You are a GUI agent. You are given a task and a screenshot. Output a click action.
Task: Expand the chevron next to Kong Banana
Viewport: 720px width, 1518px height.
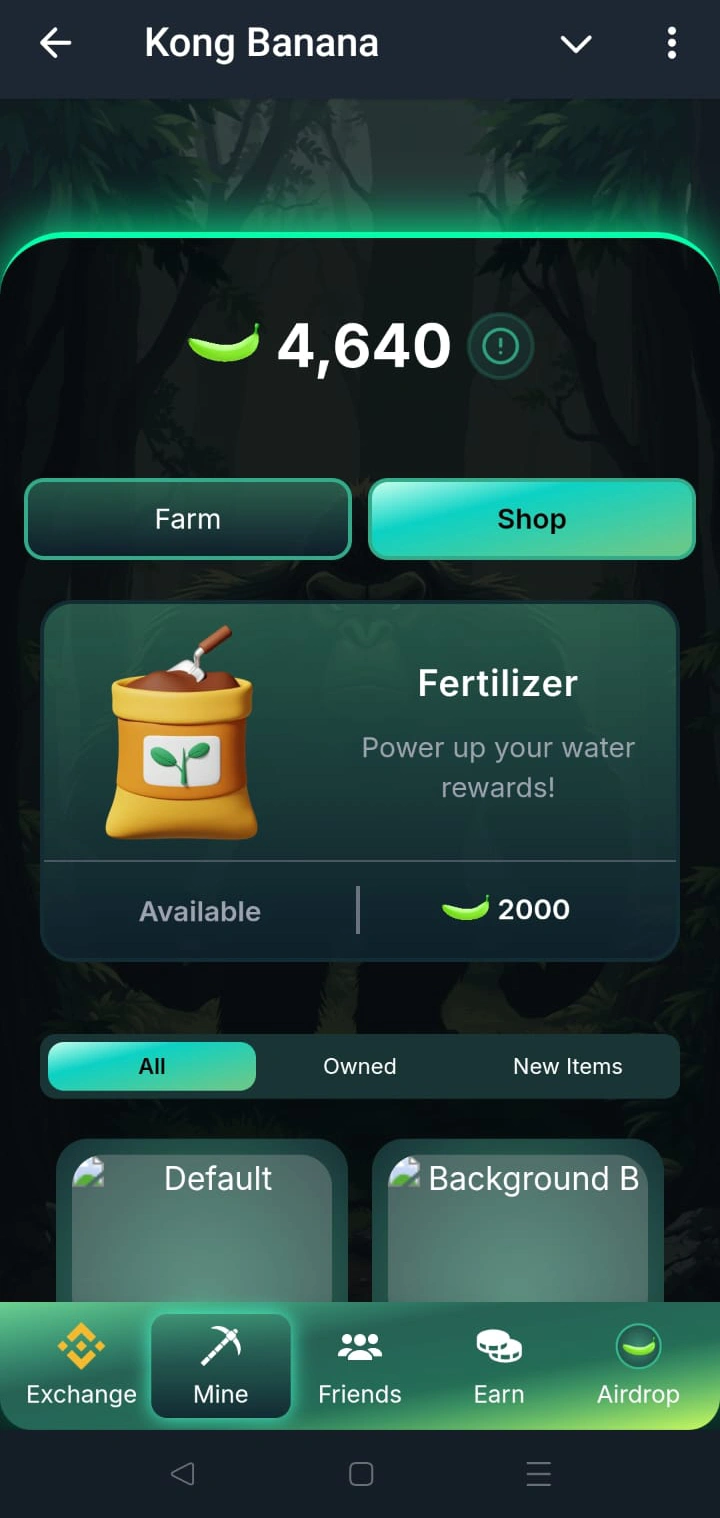pos(576,44)
